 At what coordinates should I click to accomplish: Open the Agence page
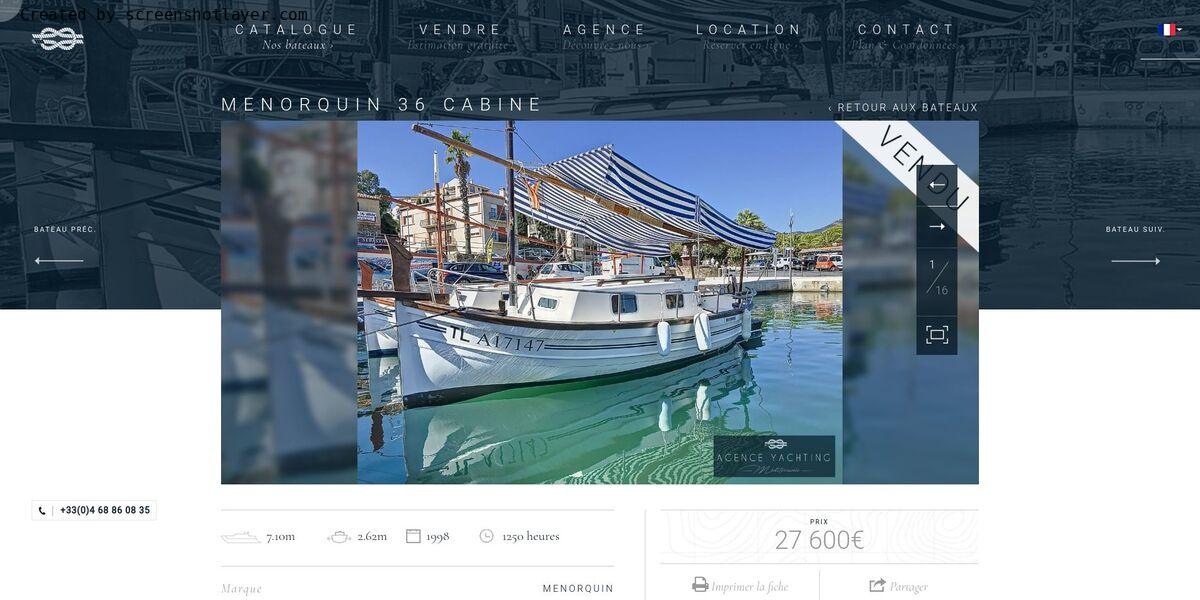604,30
